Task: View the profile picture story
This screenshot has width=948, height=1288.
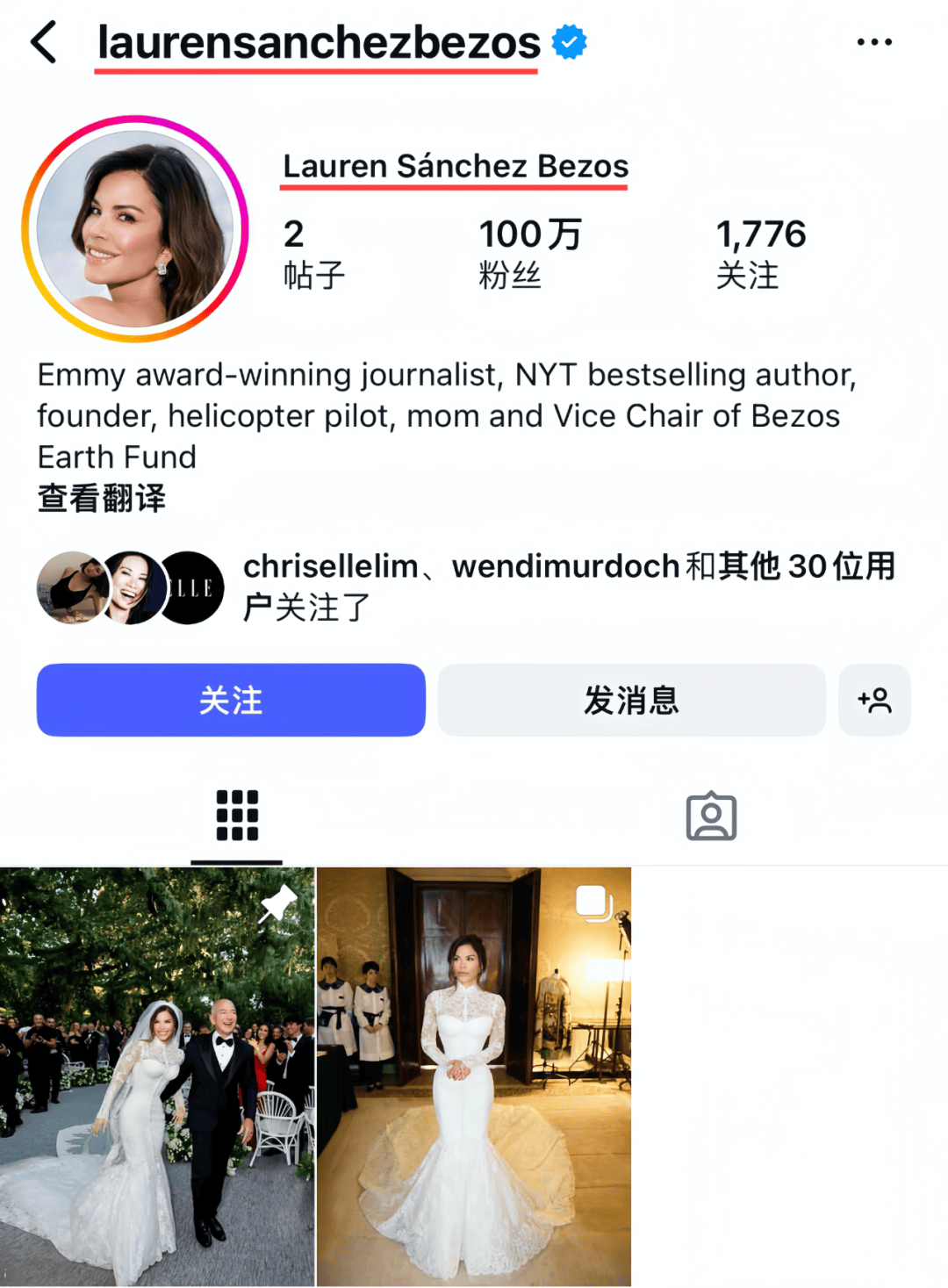Action: pyautogui.click(x=135, y=229)
